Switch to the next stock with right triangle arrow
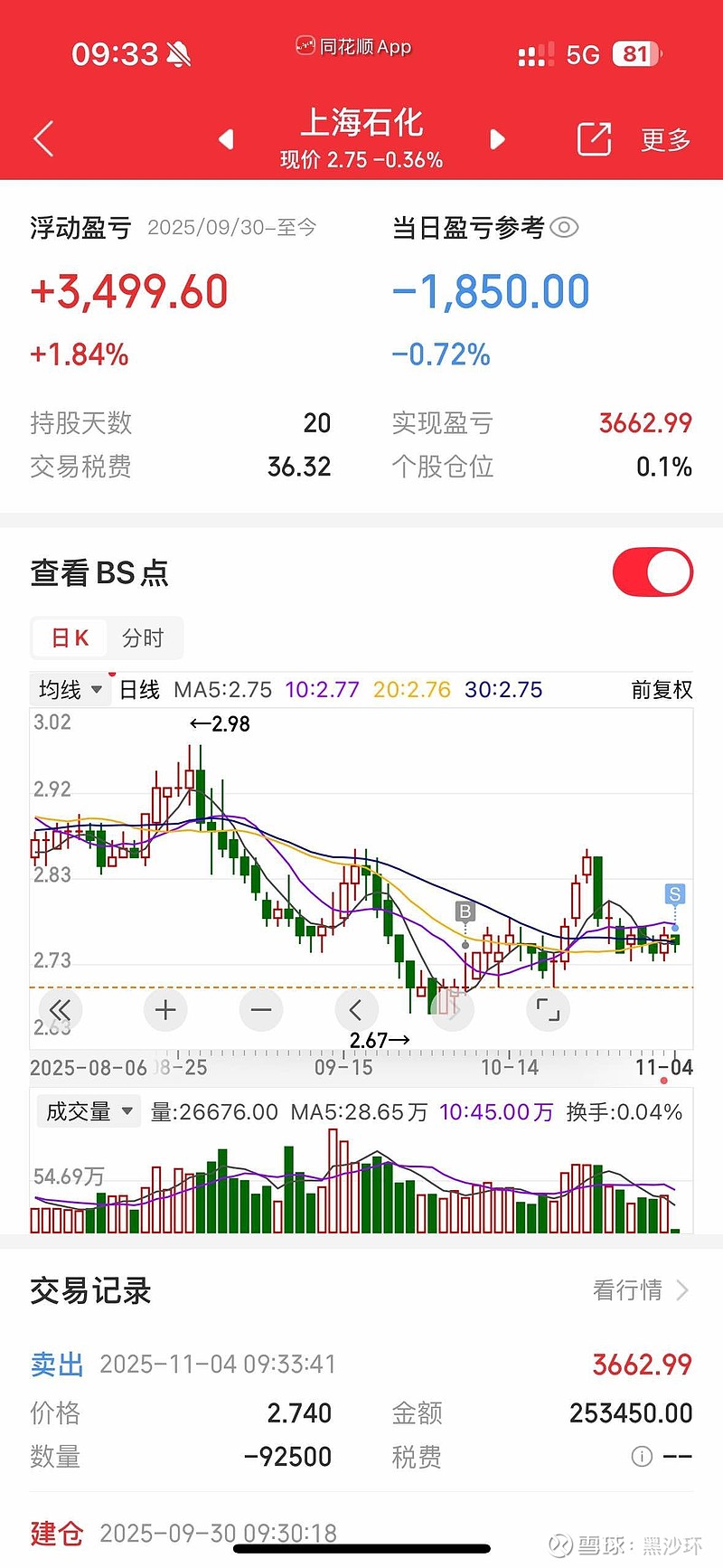 tap(496, 138)
